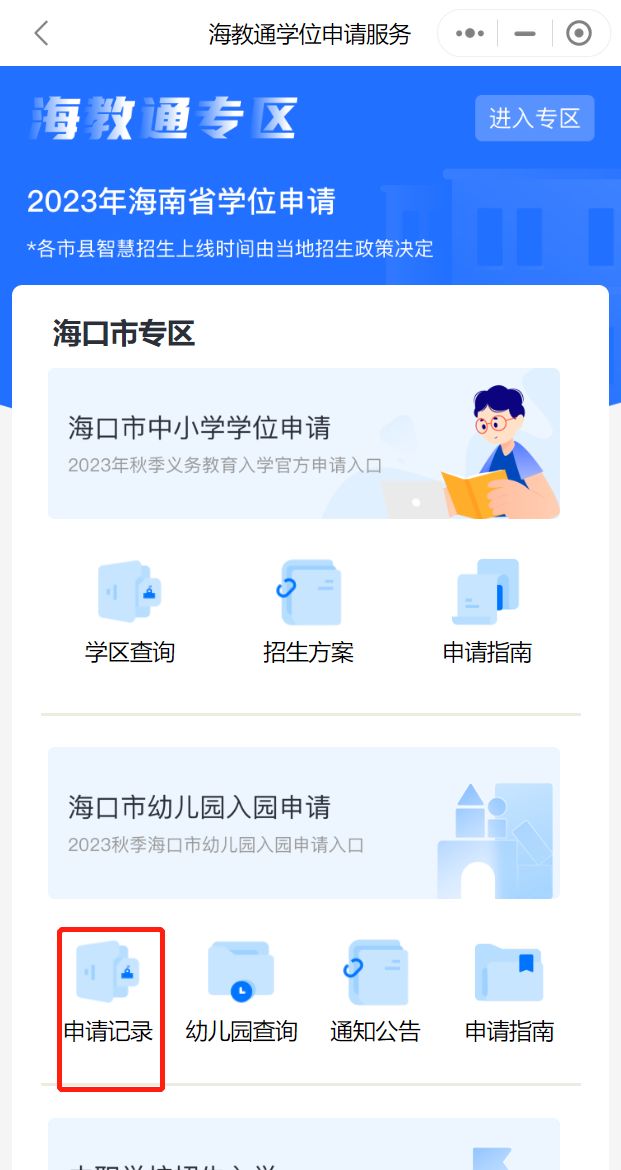This screenshot has height=1170, width=621.
Task: Open 海口市幼儿园入园申请 card
Action: click(x=304, y=822)
